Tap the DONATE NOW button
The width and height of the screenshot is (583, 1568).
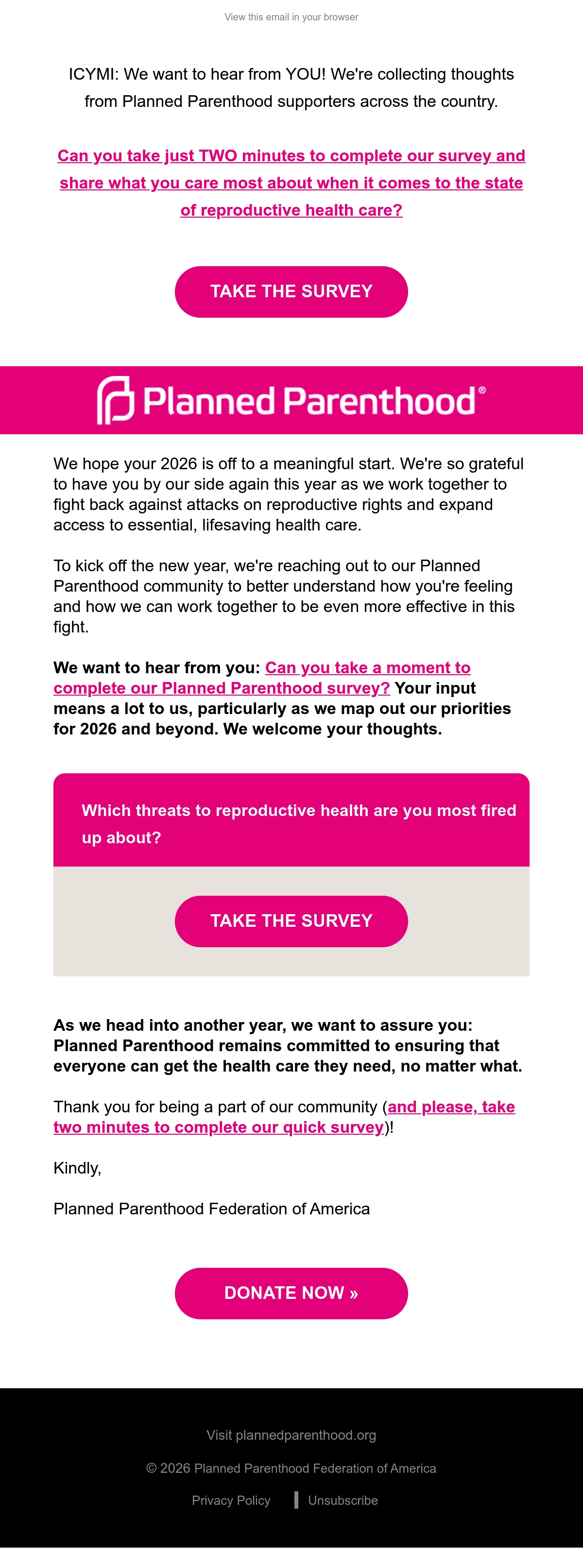291,1293
